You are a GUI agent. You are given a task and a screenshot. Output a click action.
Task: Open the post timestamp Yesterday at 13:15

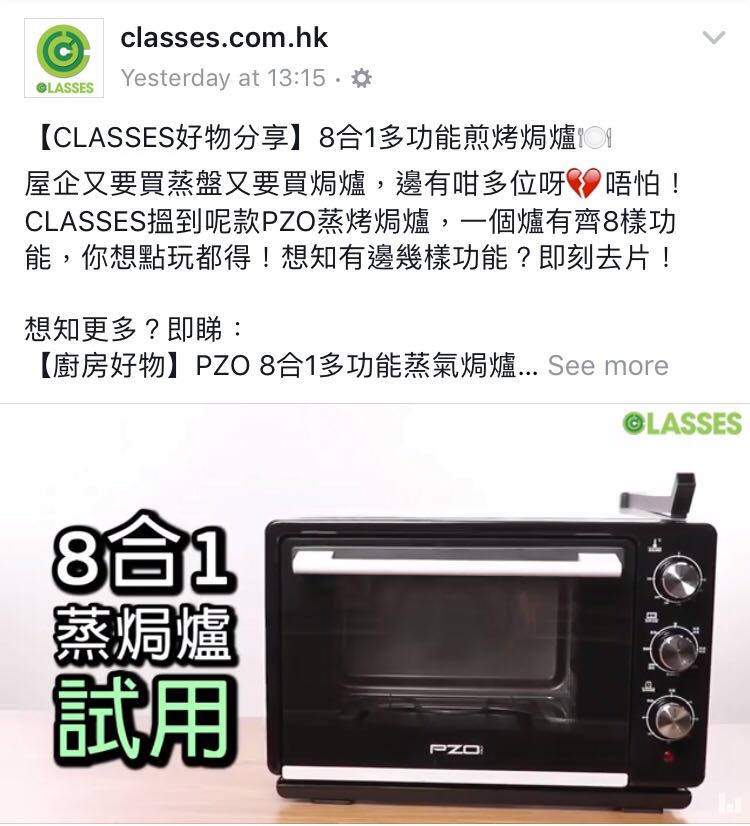click(x=223, y=78)
